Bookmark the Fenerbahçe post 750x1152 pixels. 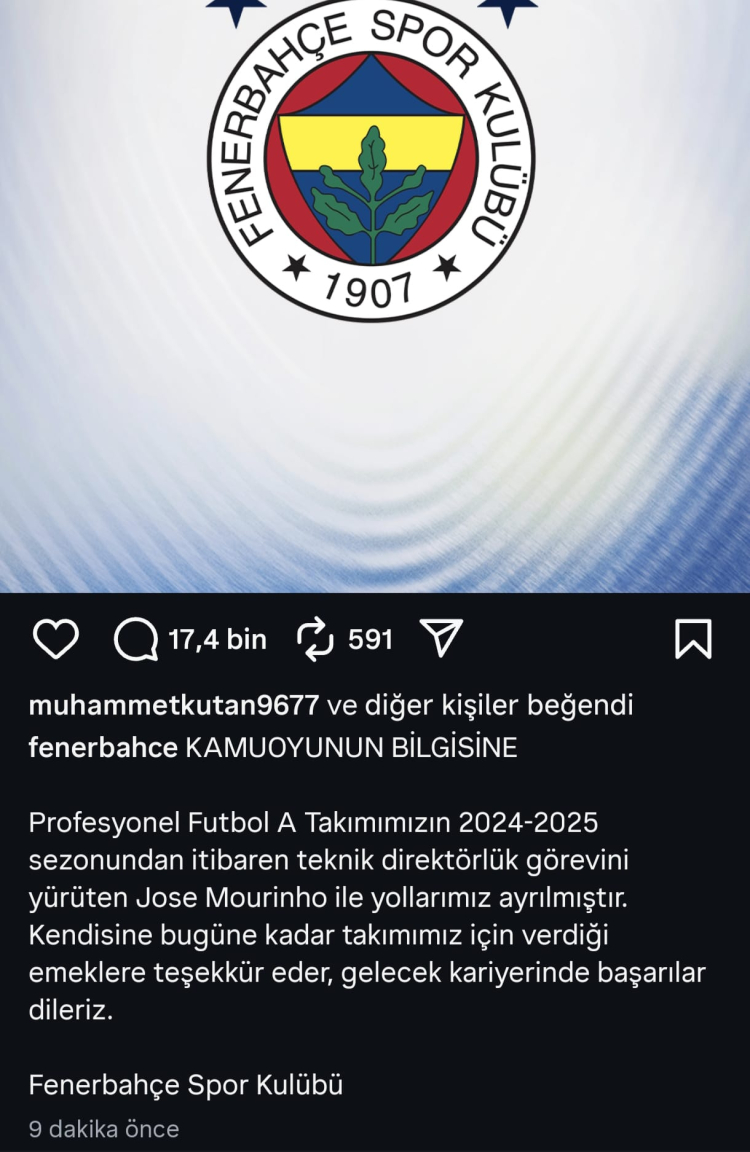(693, 639)
